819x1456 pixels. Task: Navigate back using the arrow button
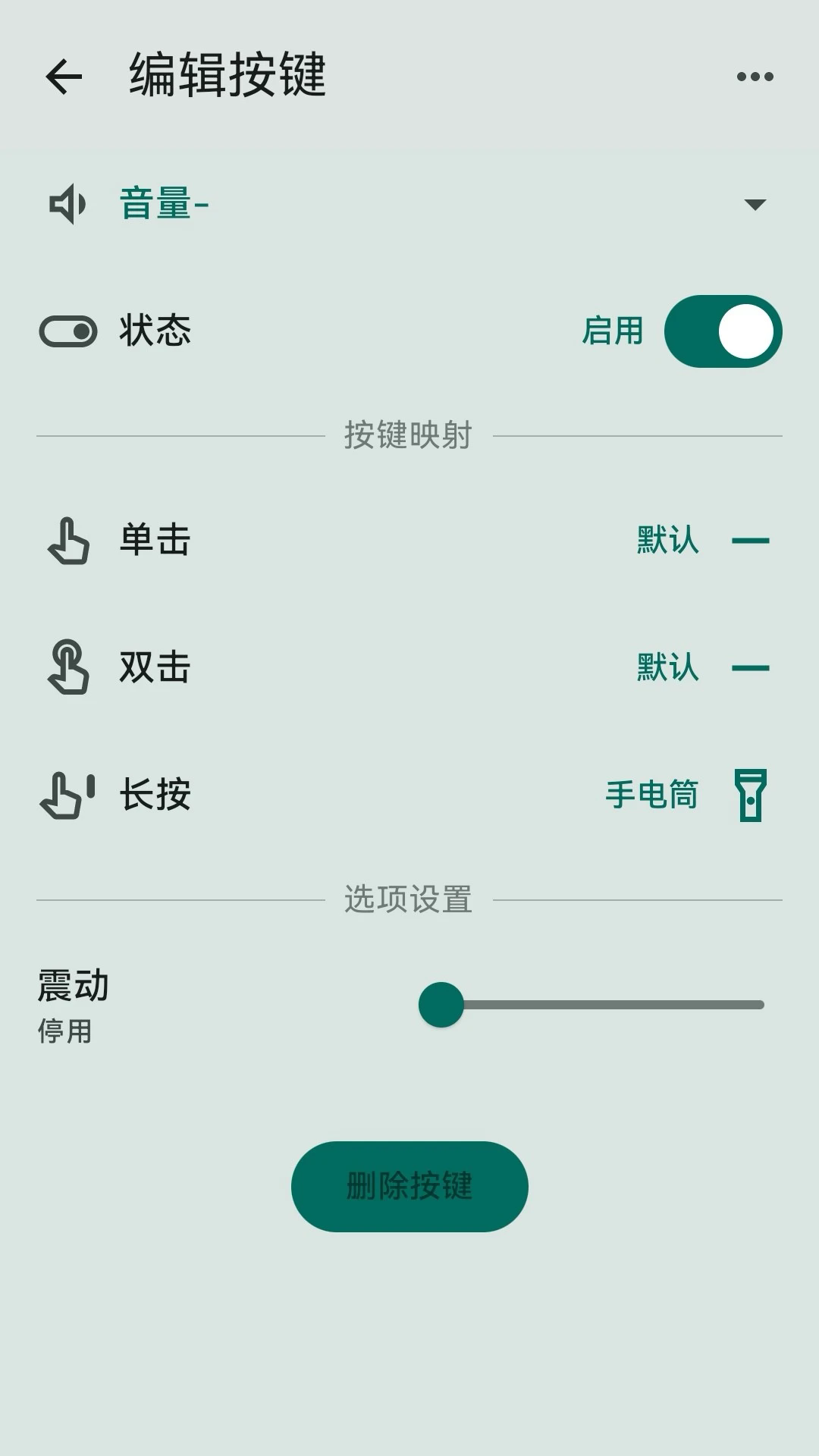(64, 76)
